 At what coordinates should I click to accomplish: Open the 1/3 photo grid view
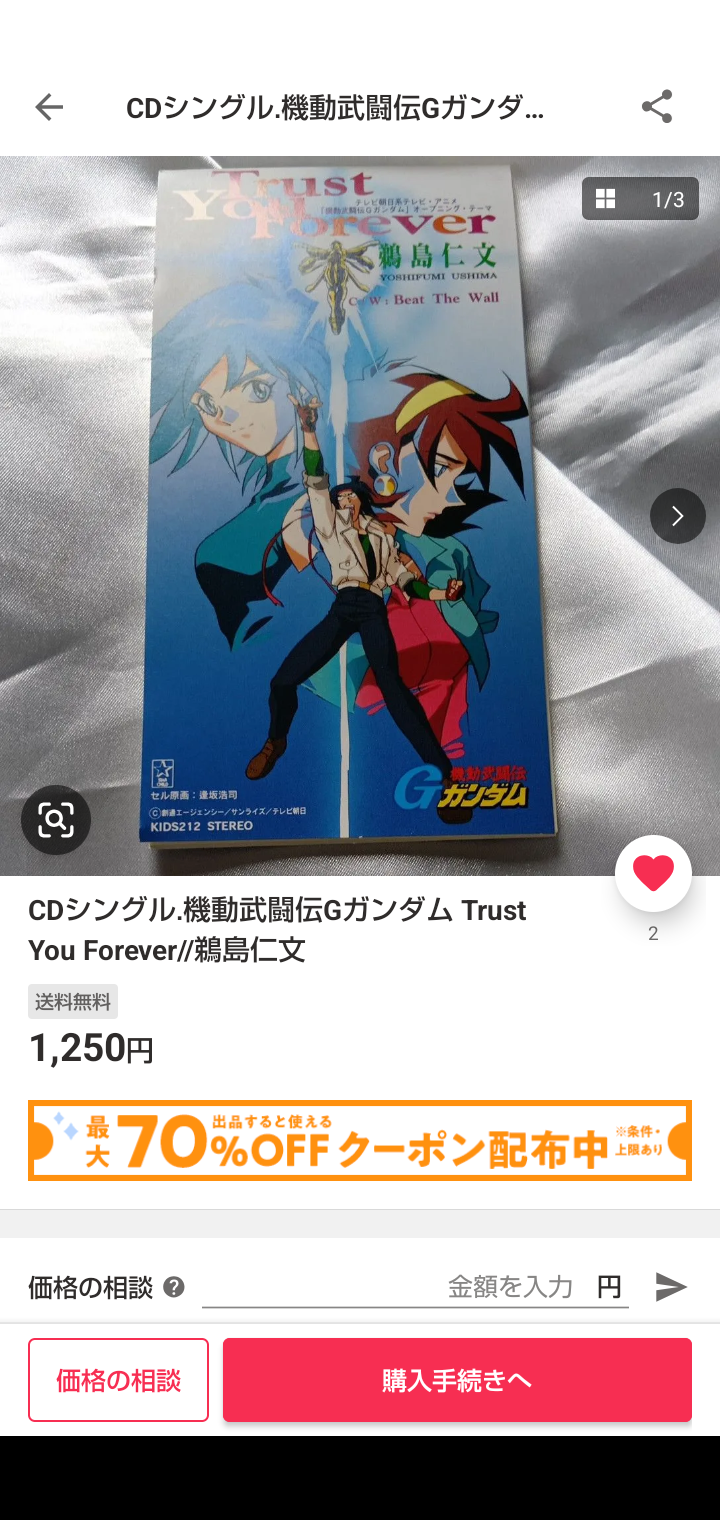pos(640,199)
